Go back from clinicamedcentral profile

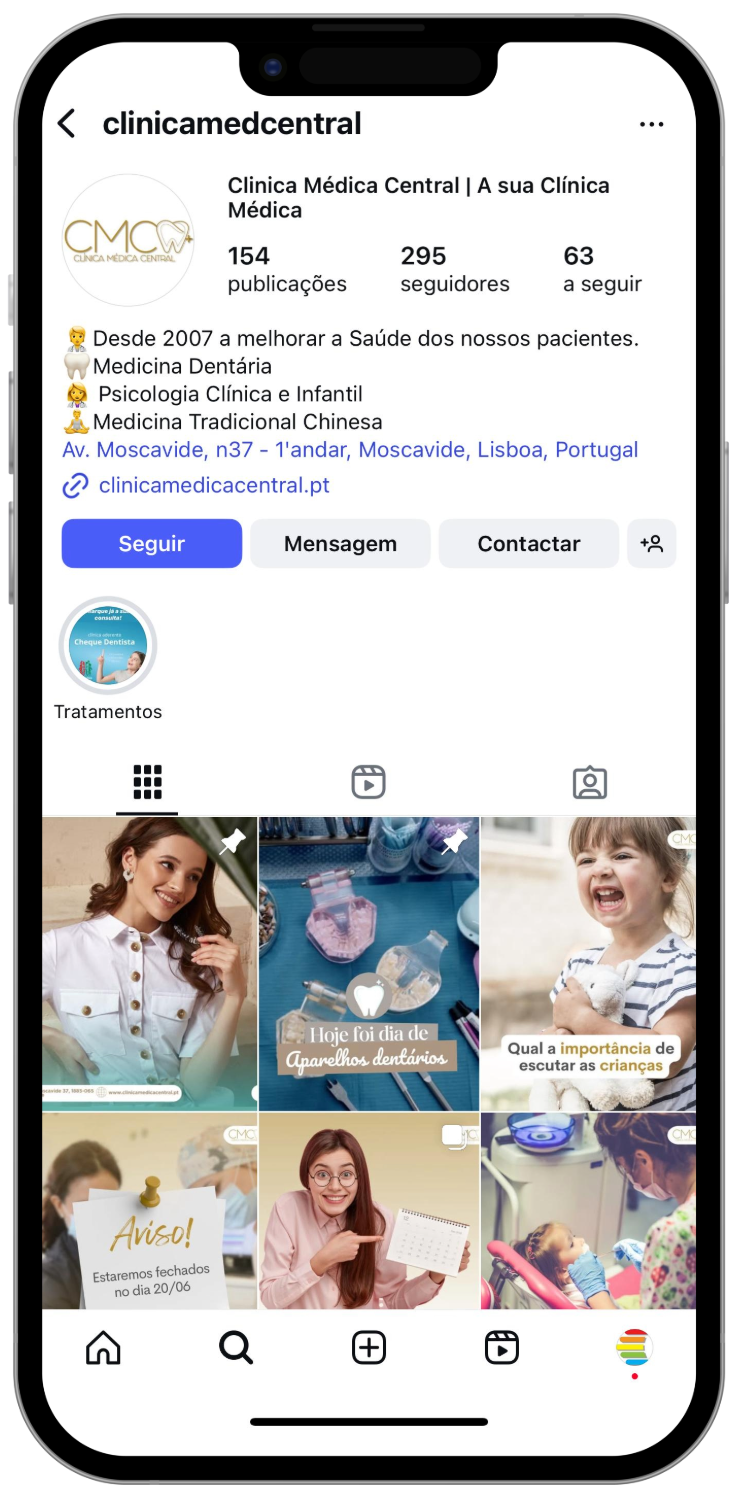pyautogui.click(x=67, y=124)
